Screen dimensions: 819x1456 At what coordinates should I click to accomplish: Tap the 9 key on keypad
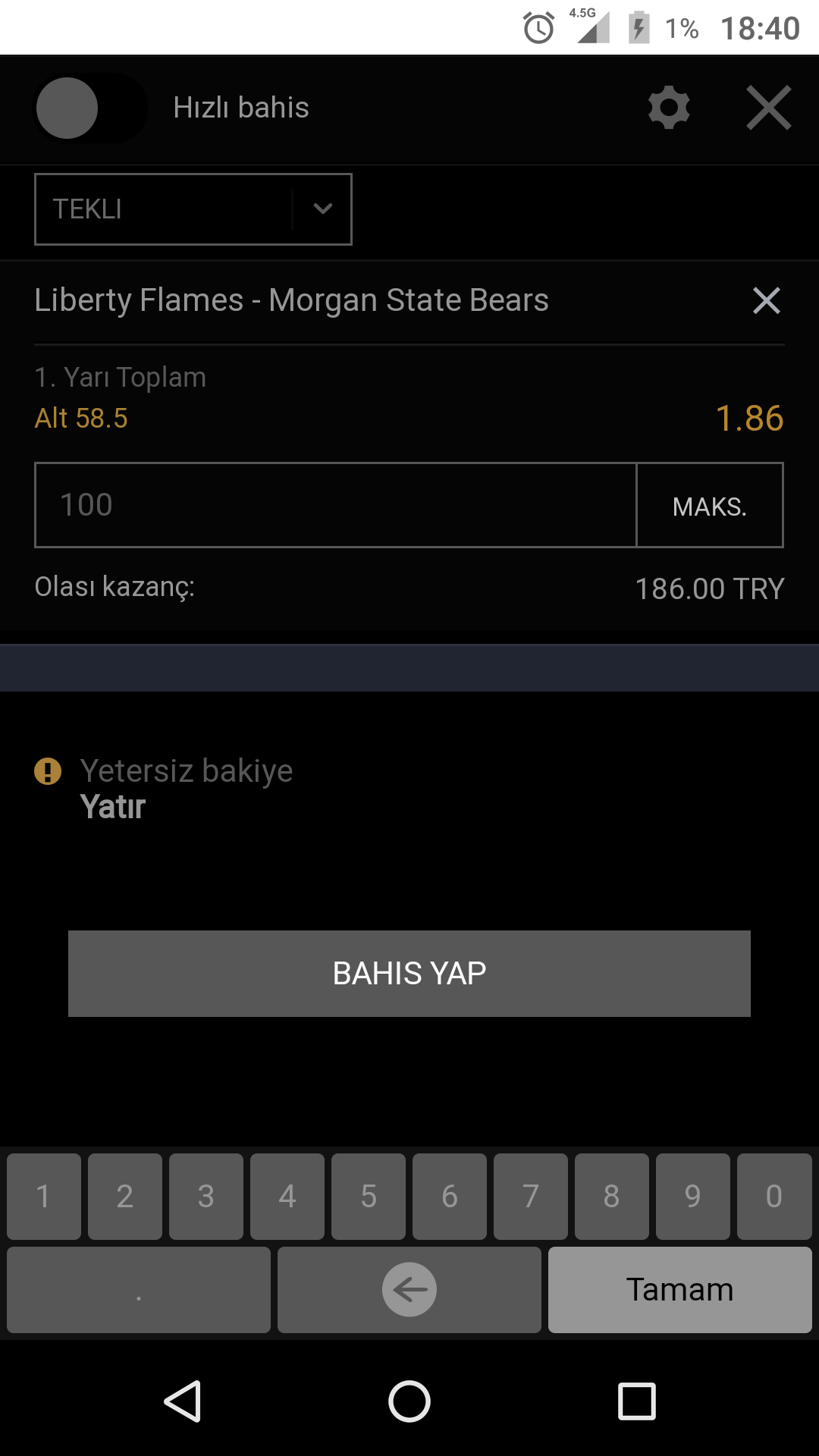pos(693,1197)
